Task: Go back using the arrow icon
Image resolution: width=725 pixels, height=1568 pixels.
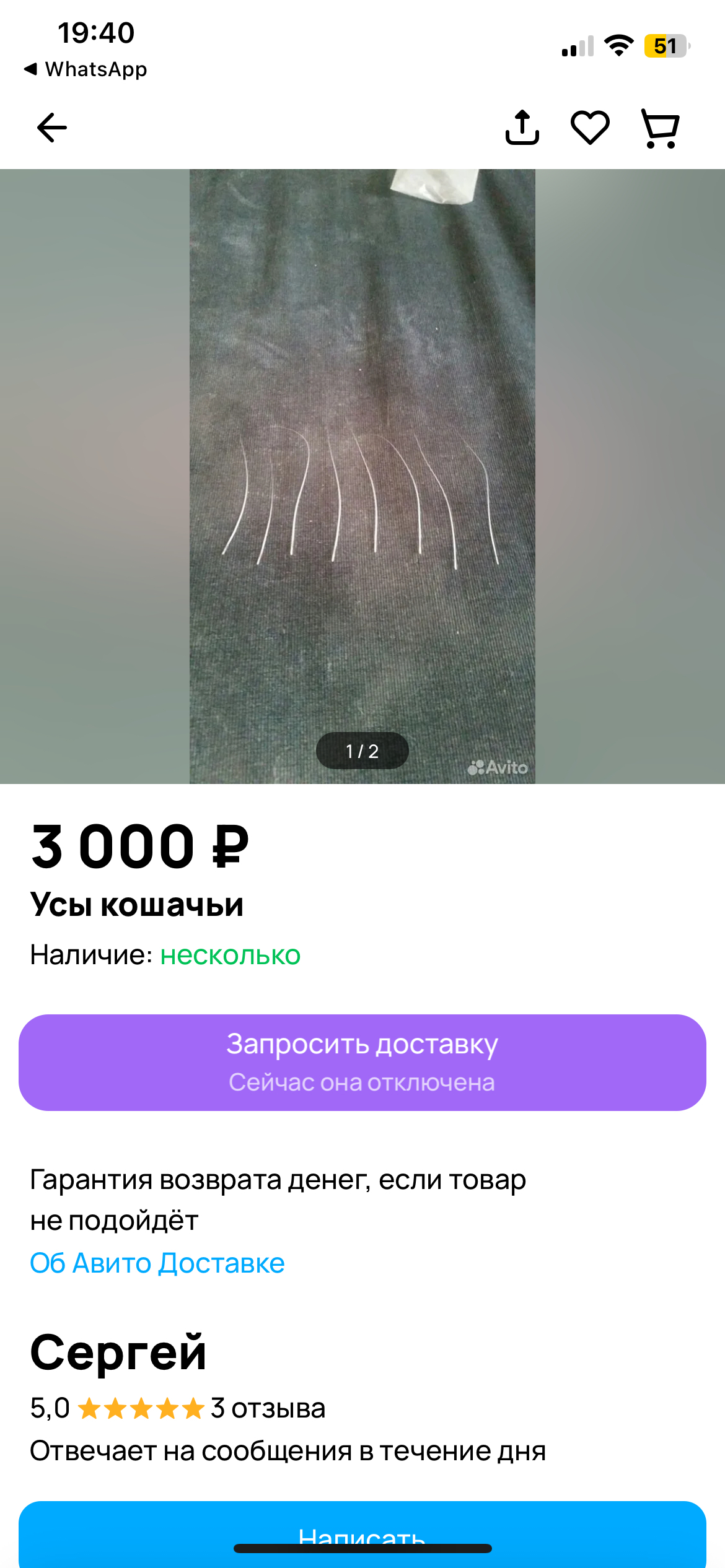Action: [x=52, y=128]
